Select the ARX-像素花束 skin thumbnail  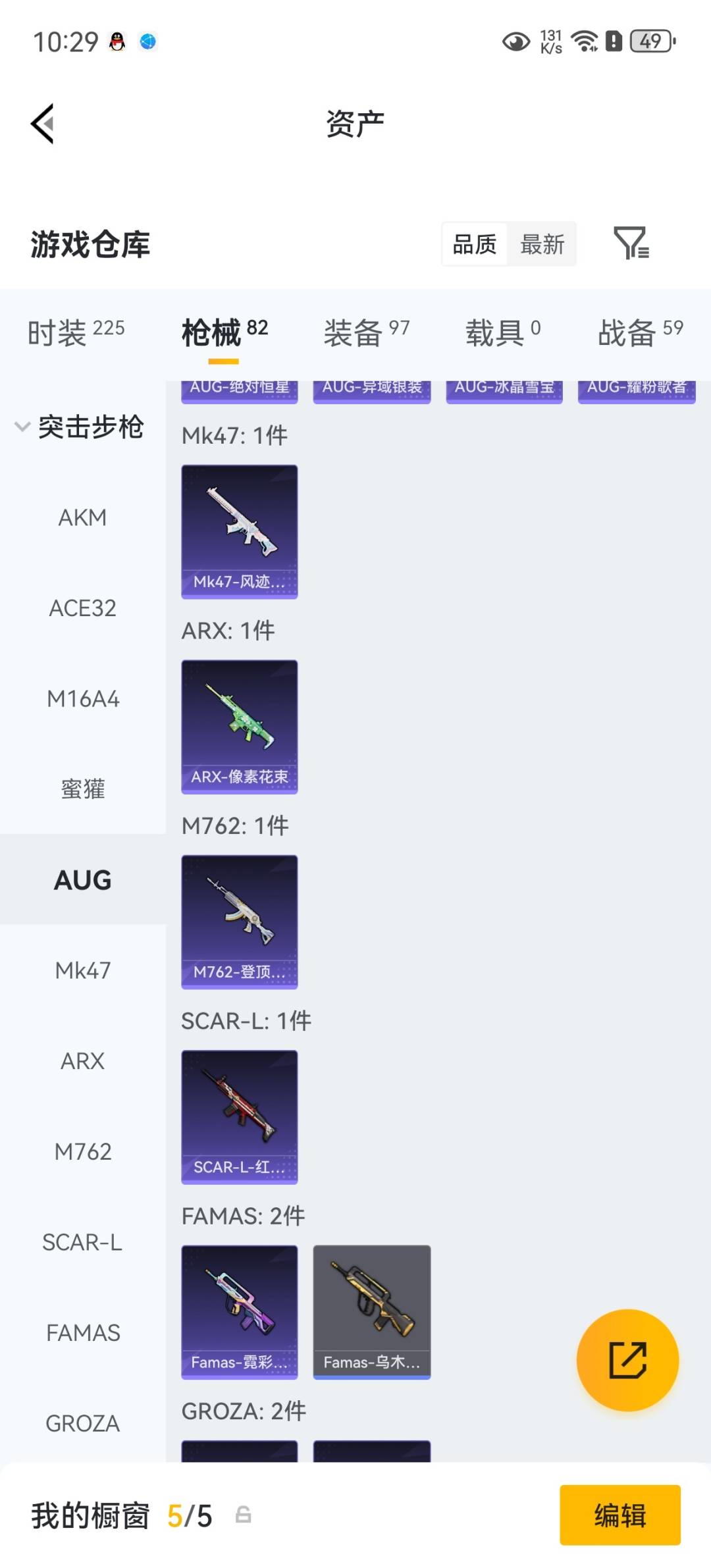click(x=240, y=726)
